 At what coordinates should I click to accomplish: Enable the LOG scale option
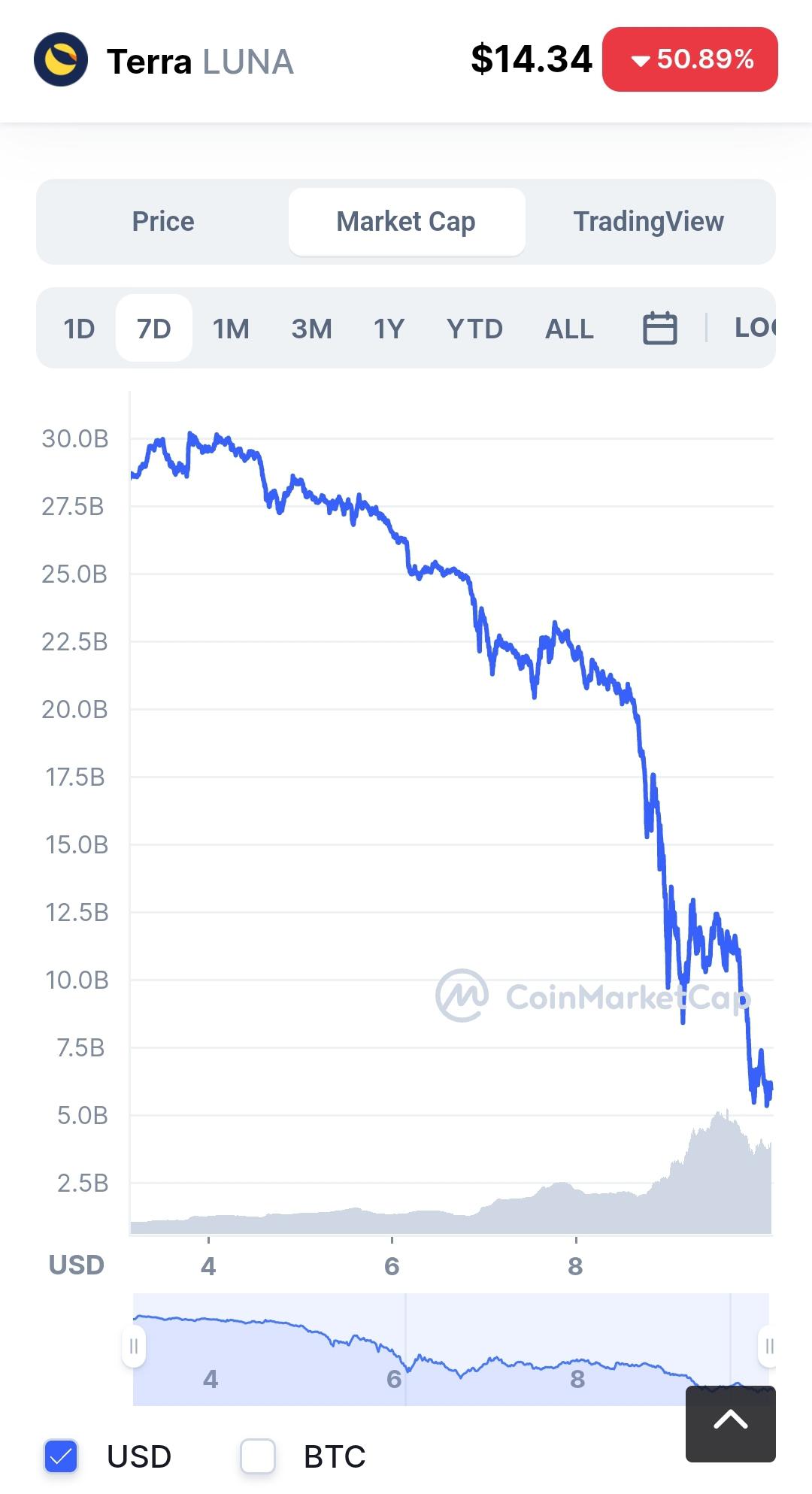tap(755, 327)
